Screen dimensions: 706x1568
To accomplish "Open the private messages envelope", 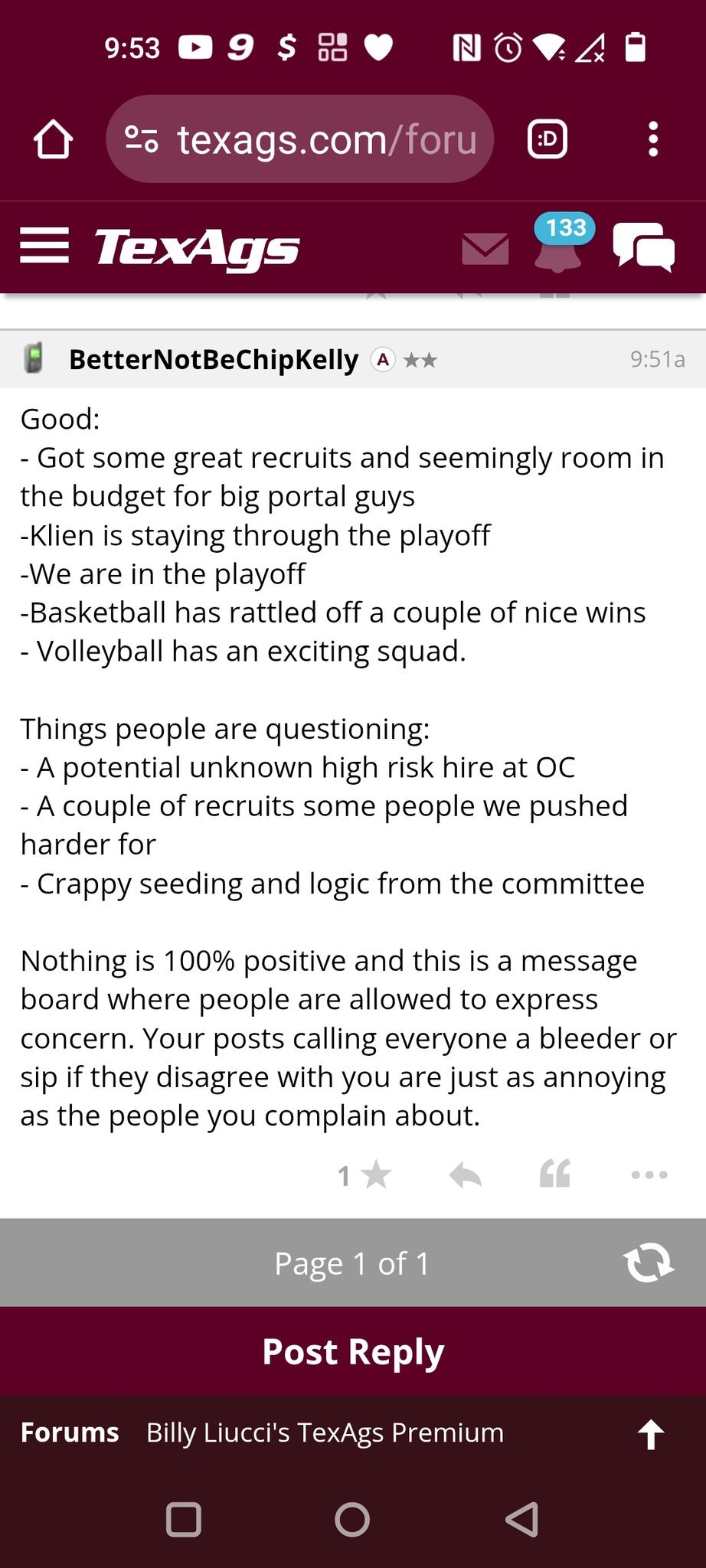I will pos(485,249).
